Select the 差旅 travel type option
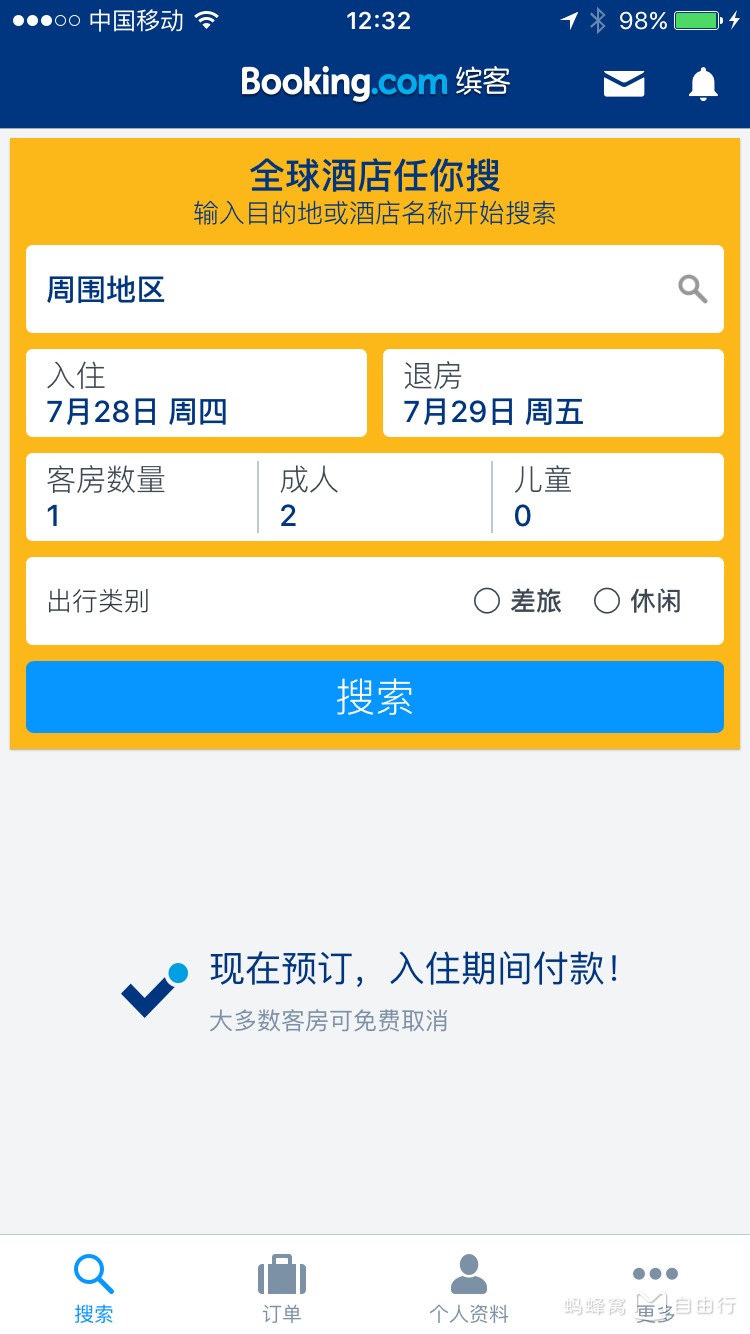This screenshot has height=1334, width=750. pyautogui.click(x=487, y=601)
